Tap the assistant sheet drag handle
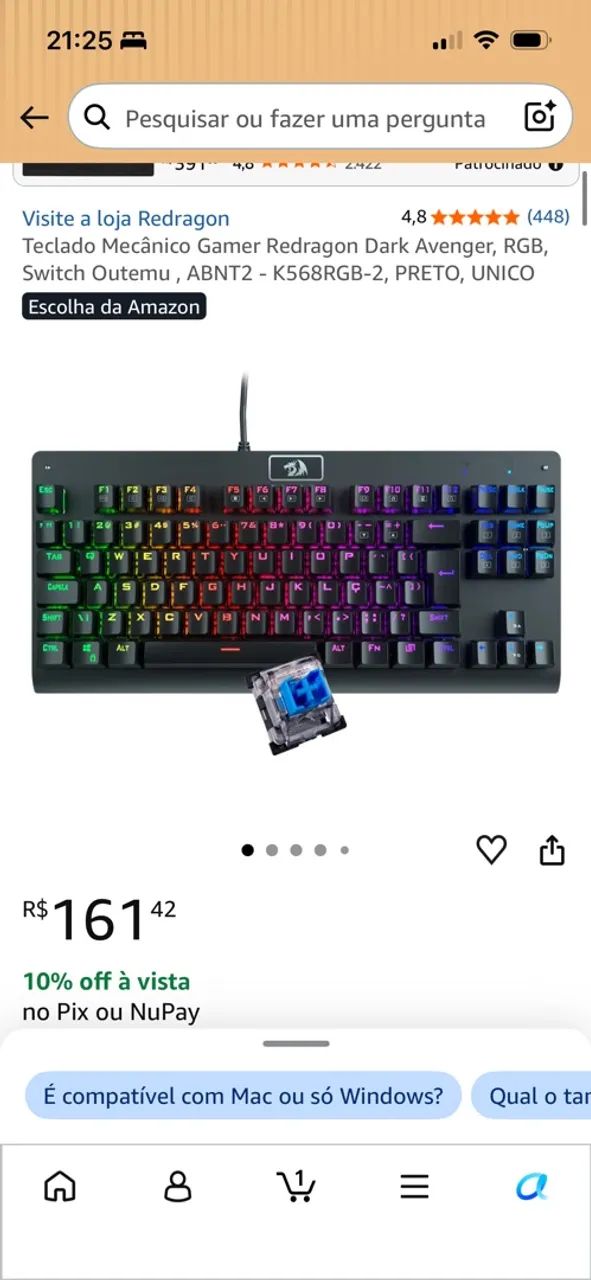Screen dimensions: 591x1280 coord(296,1043)
